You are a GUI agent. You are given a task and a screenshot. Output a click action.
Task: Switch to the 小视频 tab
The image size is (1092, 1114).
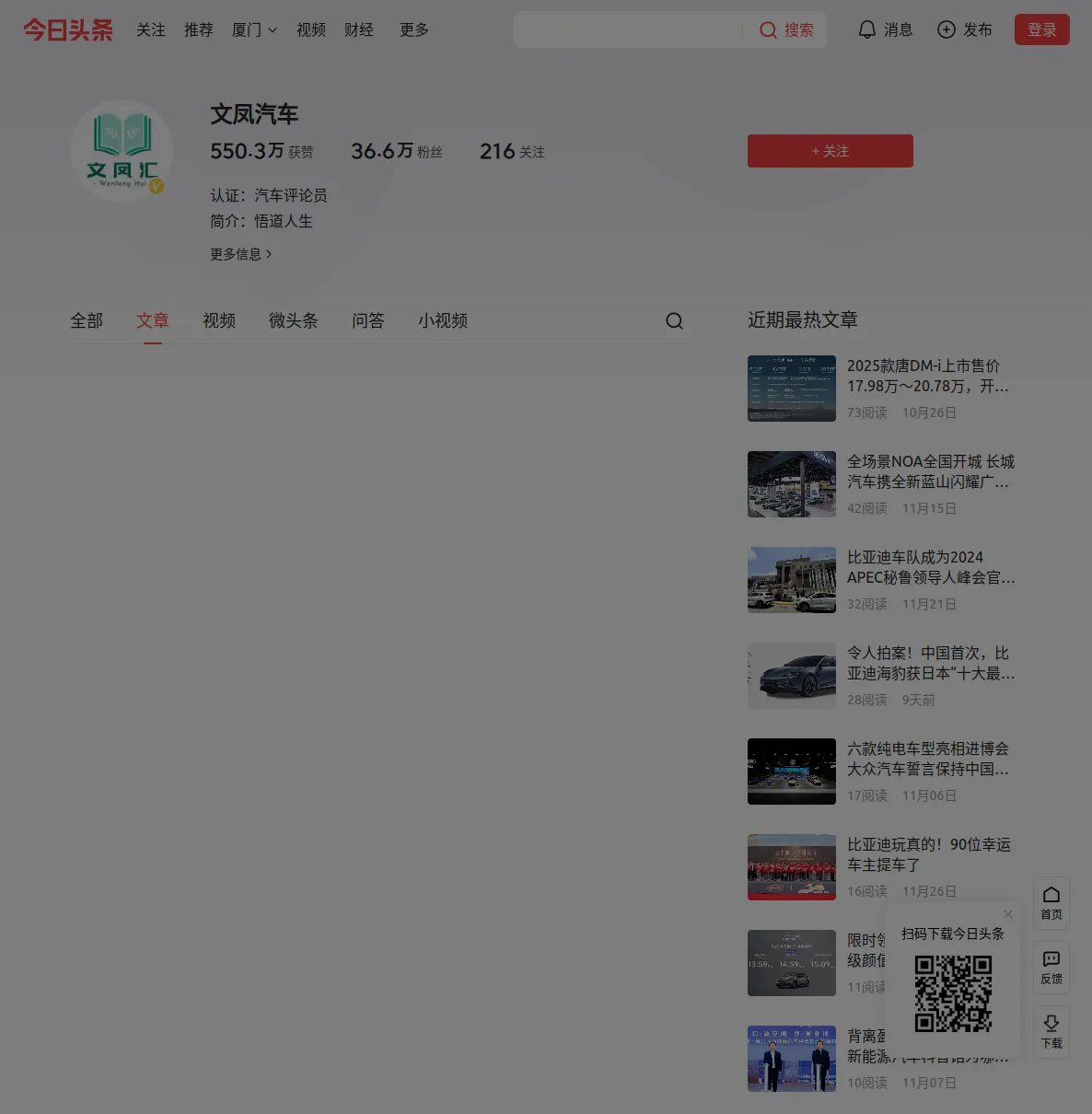[443, 320]
